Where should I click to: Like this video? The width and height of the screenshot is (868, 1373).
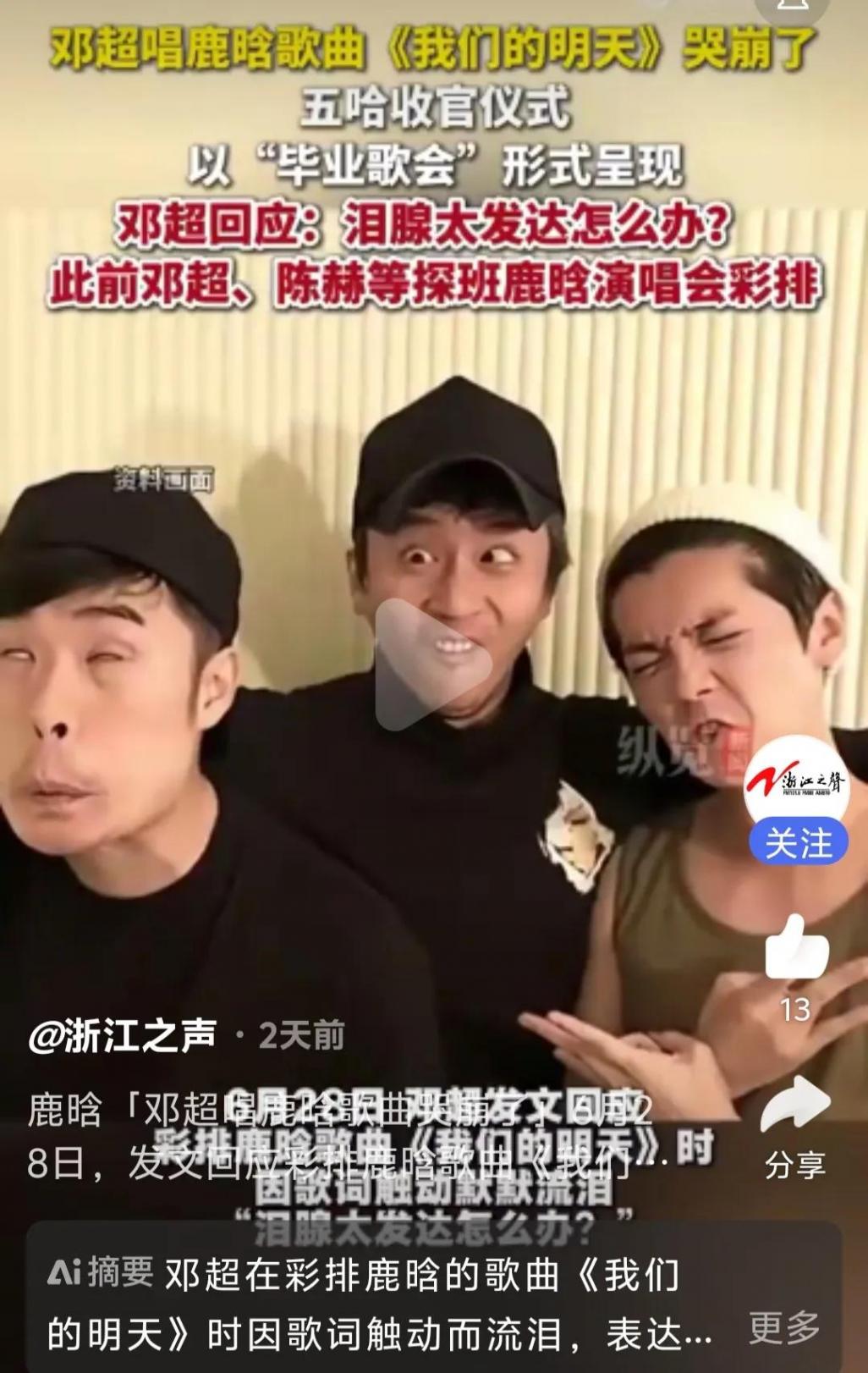pyautogui.click(x=796, y=948)
